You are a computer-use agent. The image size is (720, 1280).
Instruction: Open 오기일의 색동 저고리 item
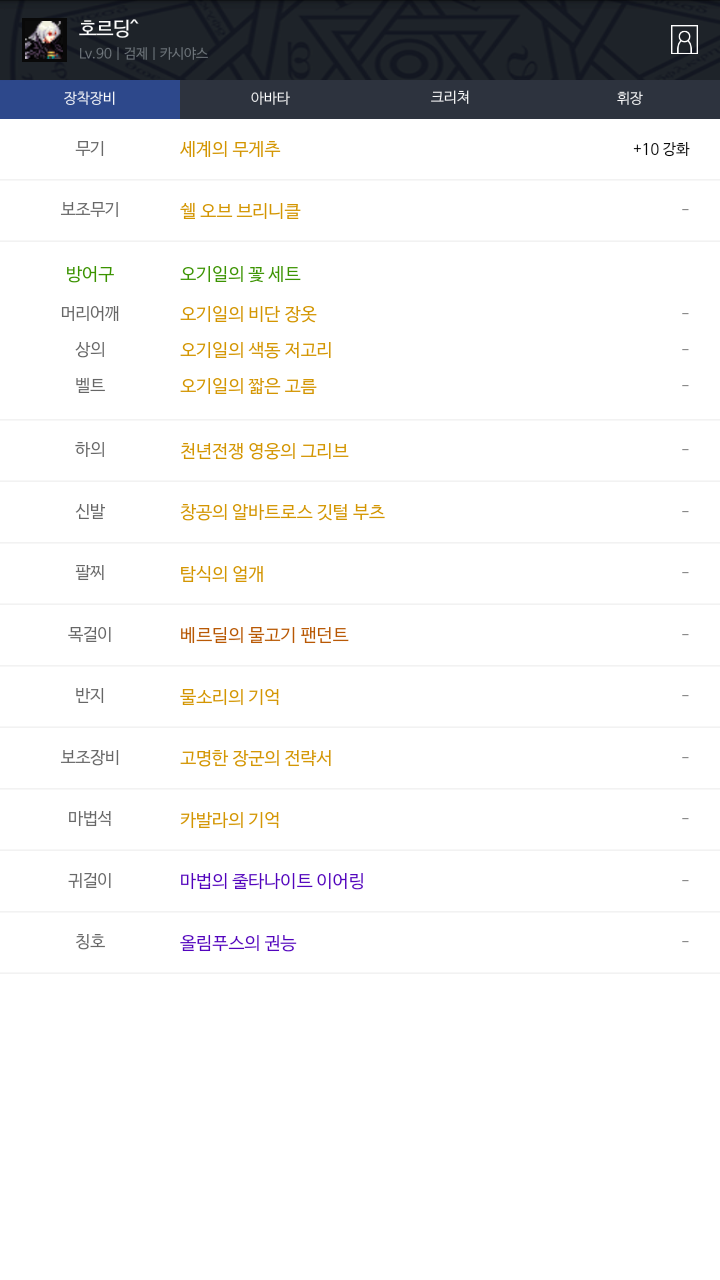tap(256, 350)
